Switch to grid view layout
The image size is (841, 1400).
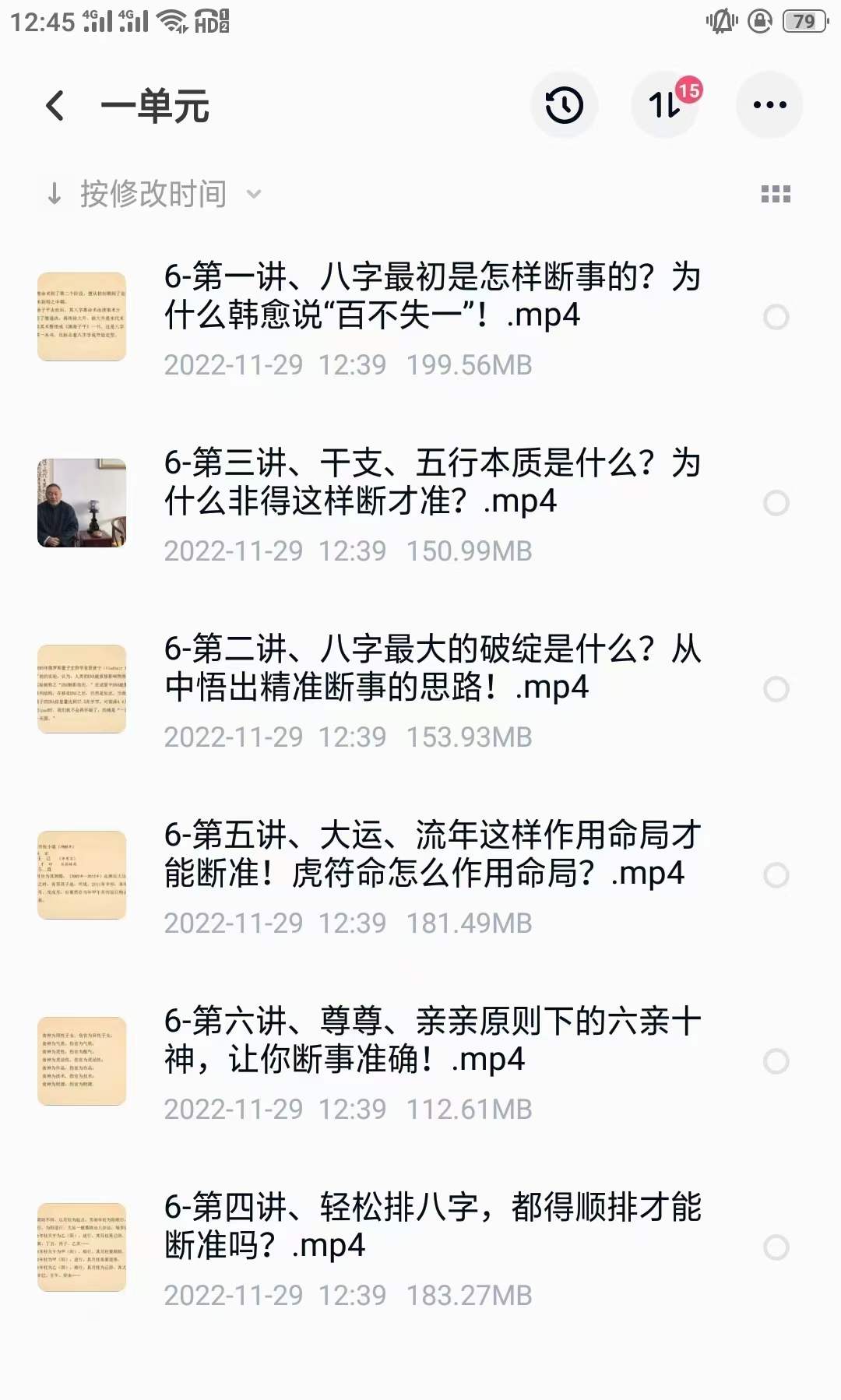coord(776,194)
